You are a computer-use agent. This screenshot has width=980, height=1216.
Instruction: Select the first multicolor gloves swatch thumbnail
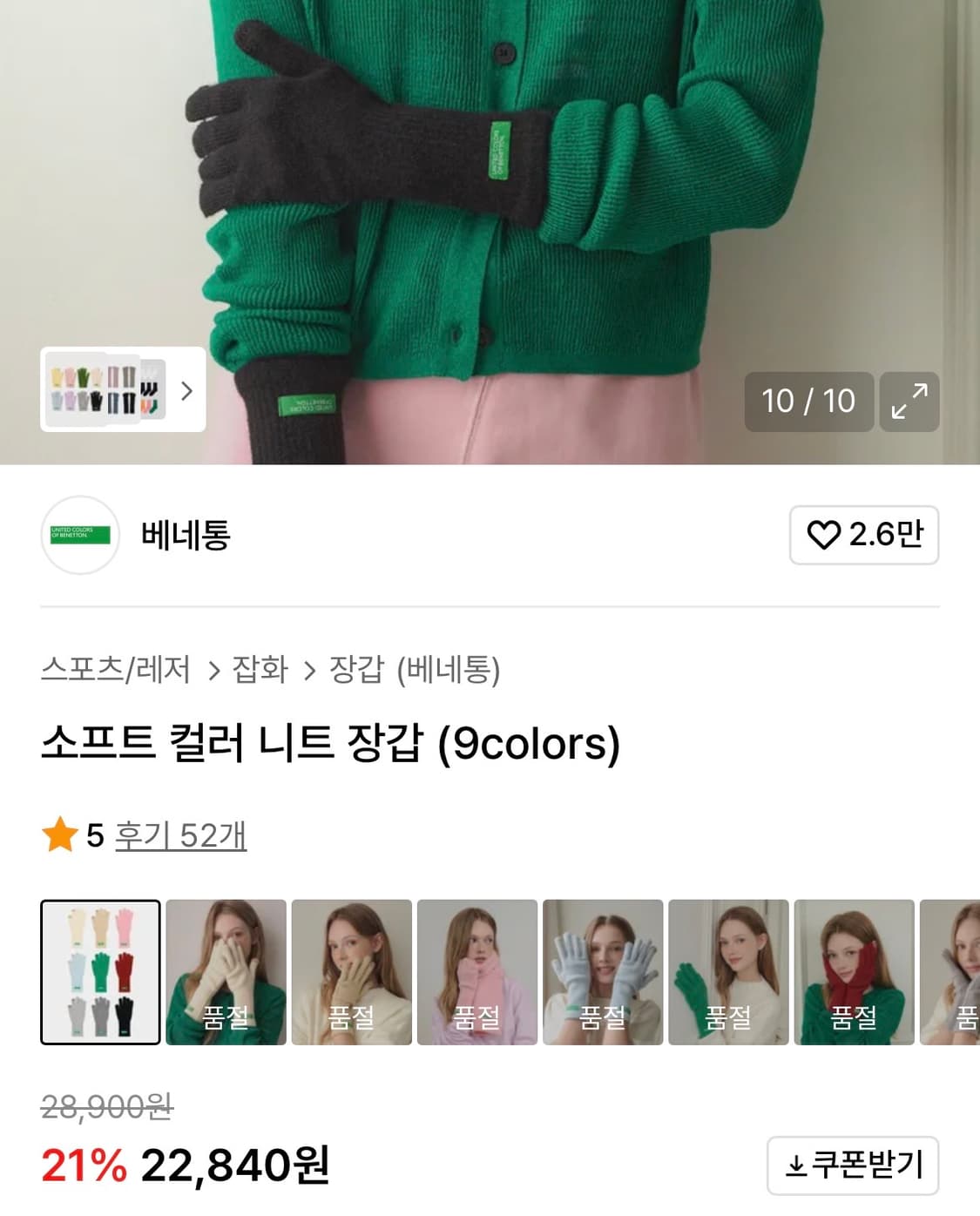coord(98,969)
